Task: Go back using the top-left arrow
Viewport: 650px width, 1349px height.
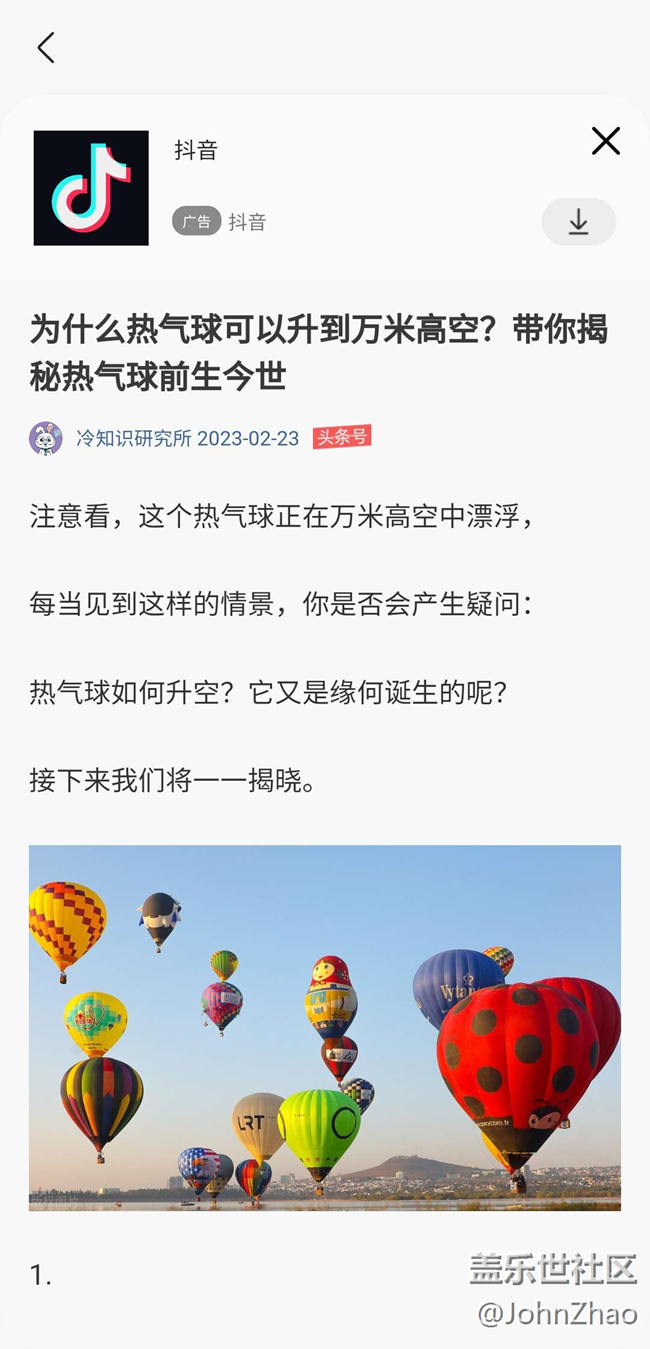Action: tap(46, 48)
